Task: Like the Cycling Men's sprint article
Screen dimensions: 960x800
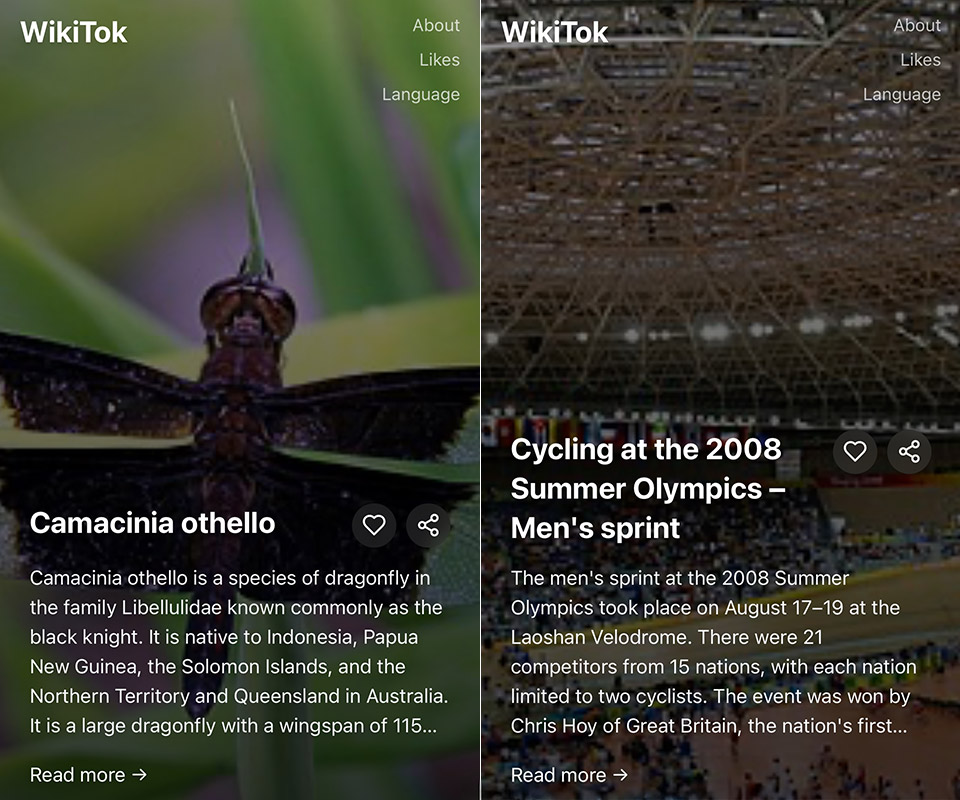Action: pos(855,452)
